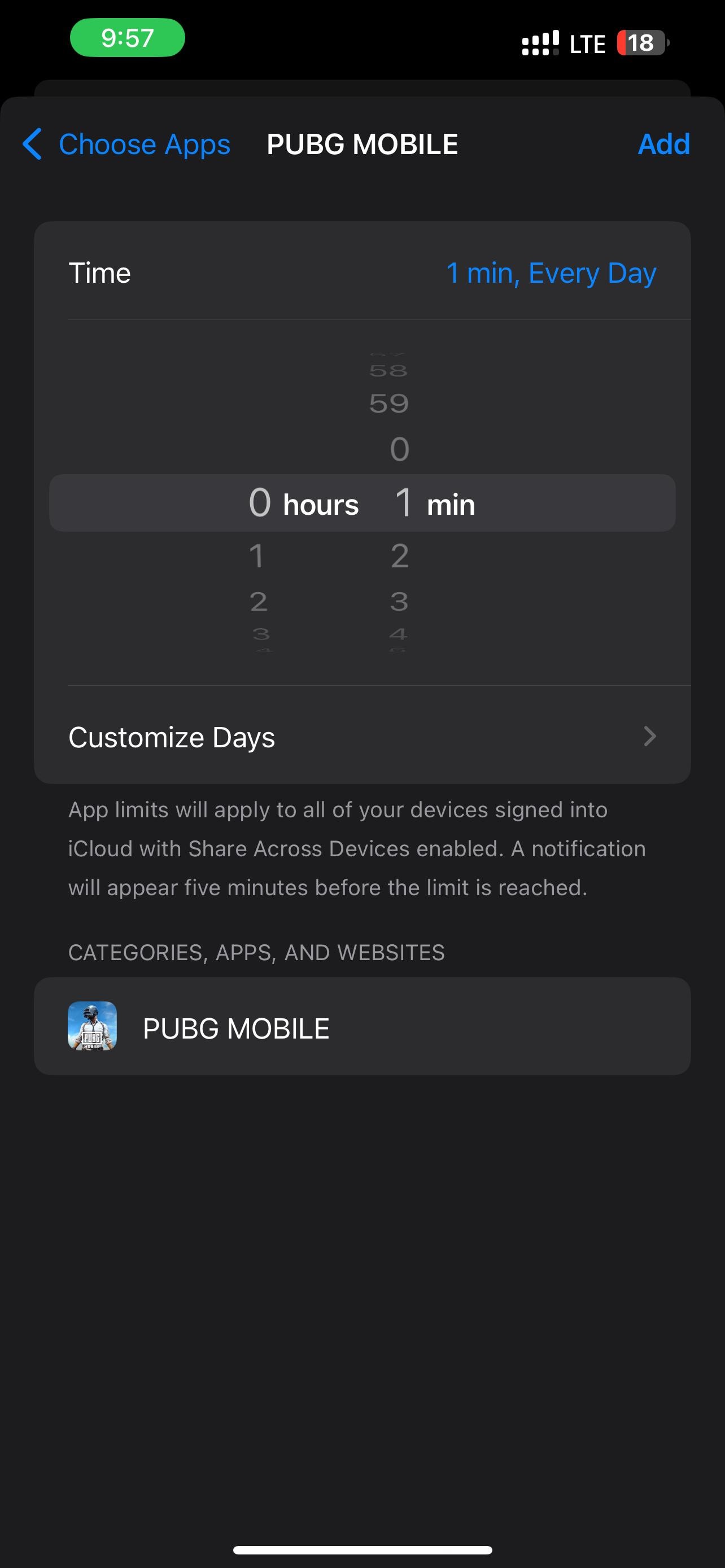Select 2 in the minutes wheel
The width and height of the screenshot is (725, 1568).
coord(399,556)
